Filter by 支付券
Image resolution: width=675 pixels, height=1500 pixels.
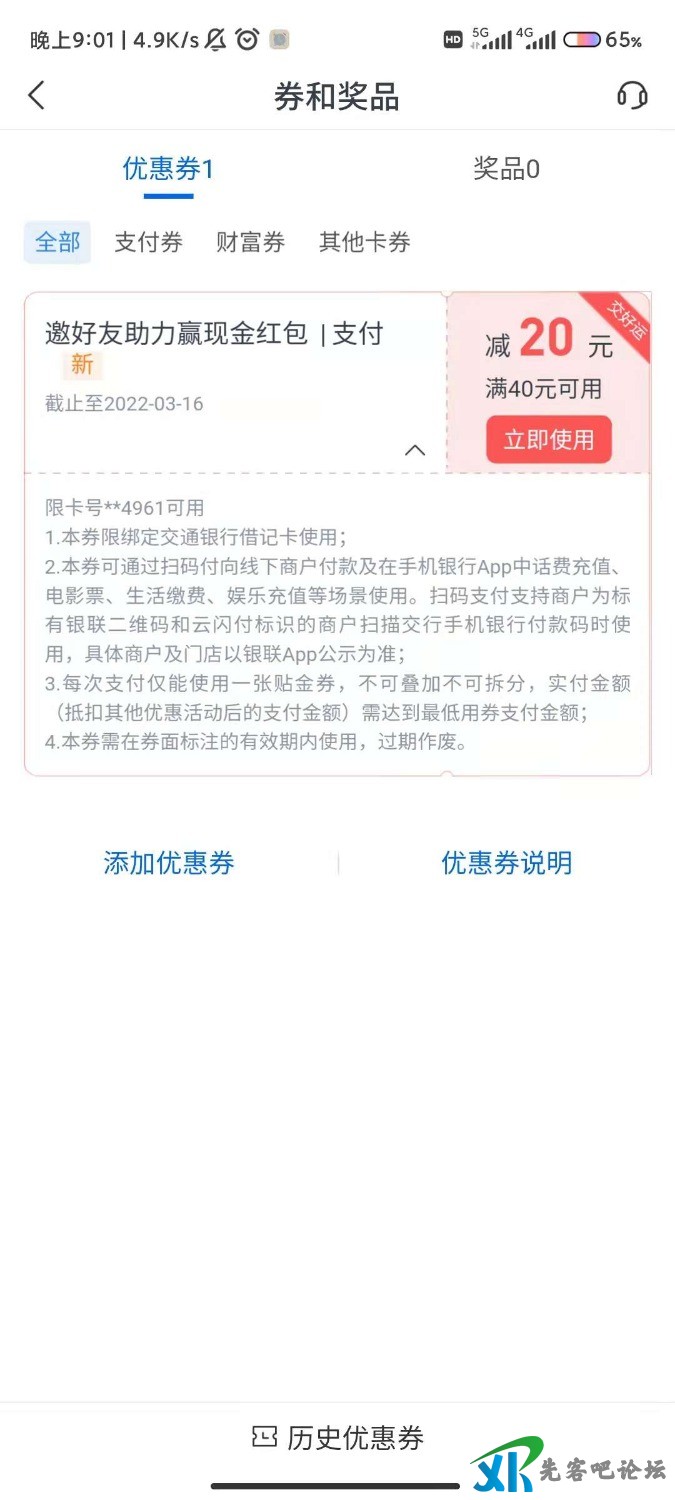148,242
